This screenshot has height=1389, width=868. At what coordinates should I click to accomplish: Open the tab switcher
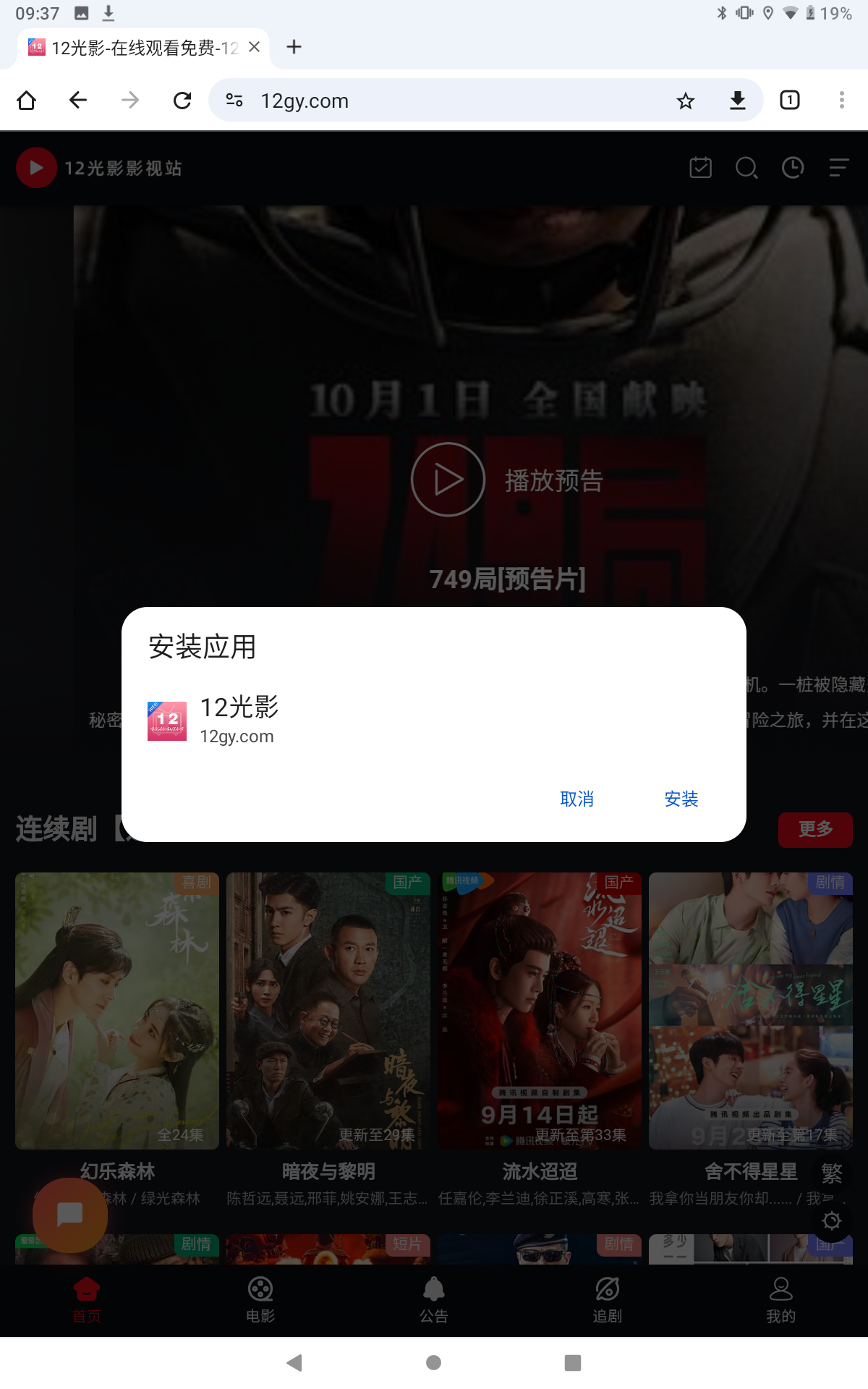[x=789, y=101]
